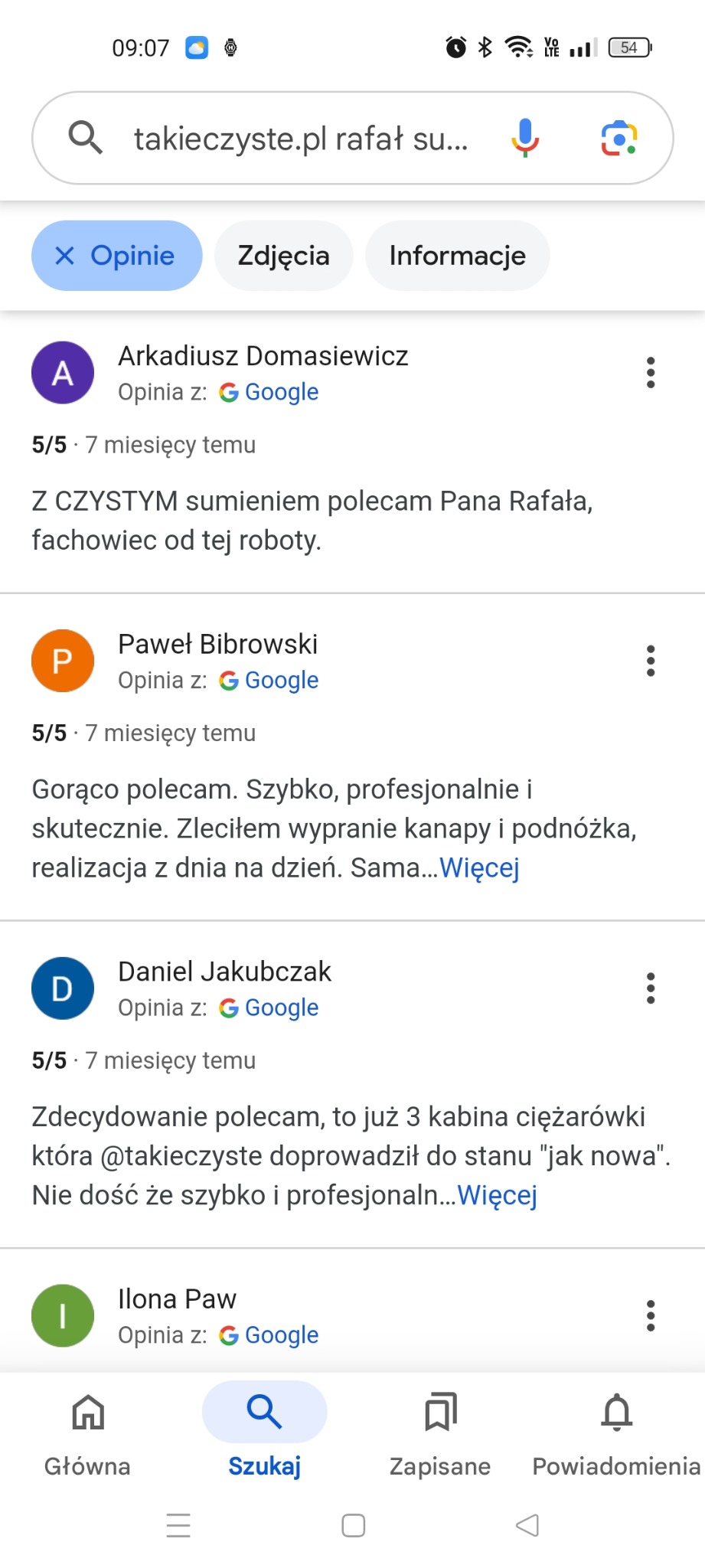Tap the battery indicator in the status bar

click(628, 47)
